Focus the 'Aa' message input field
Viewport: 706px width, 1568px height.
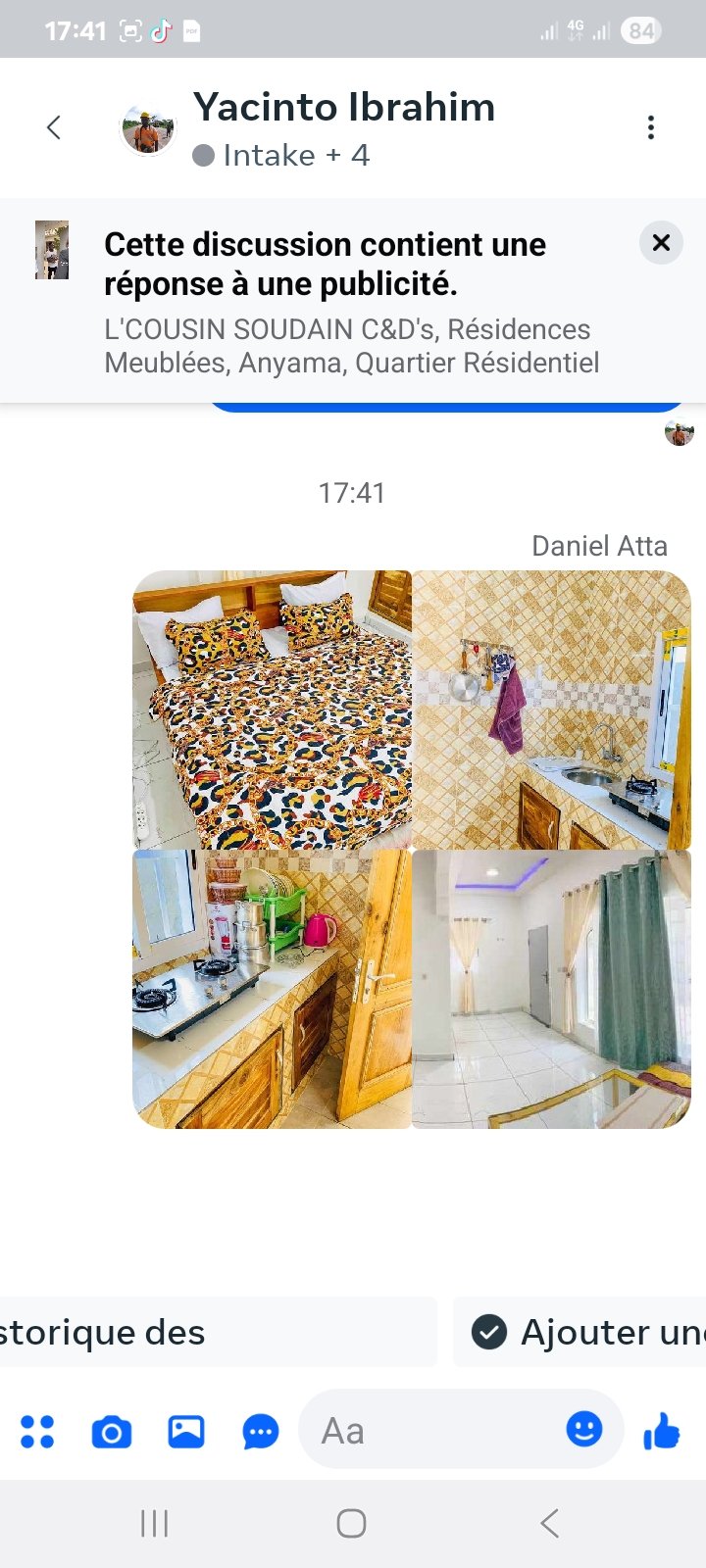click(x=431, y=1432)
